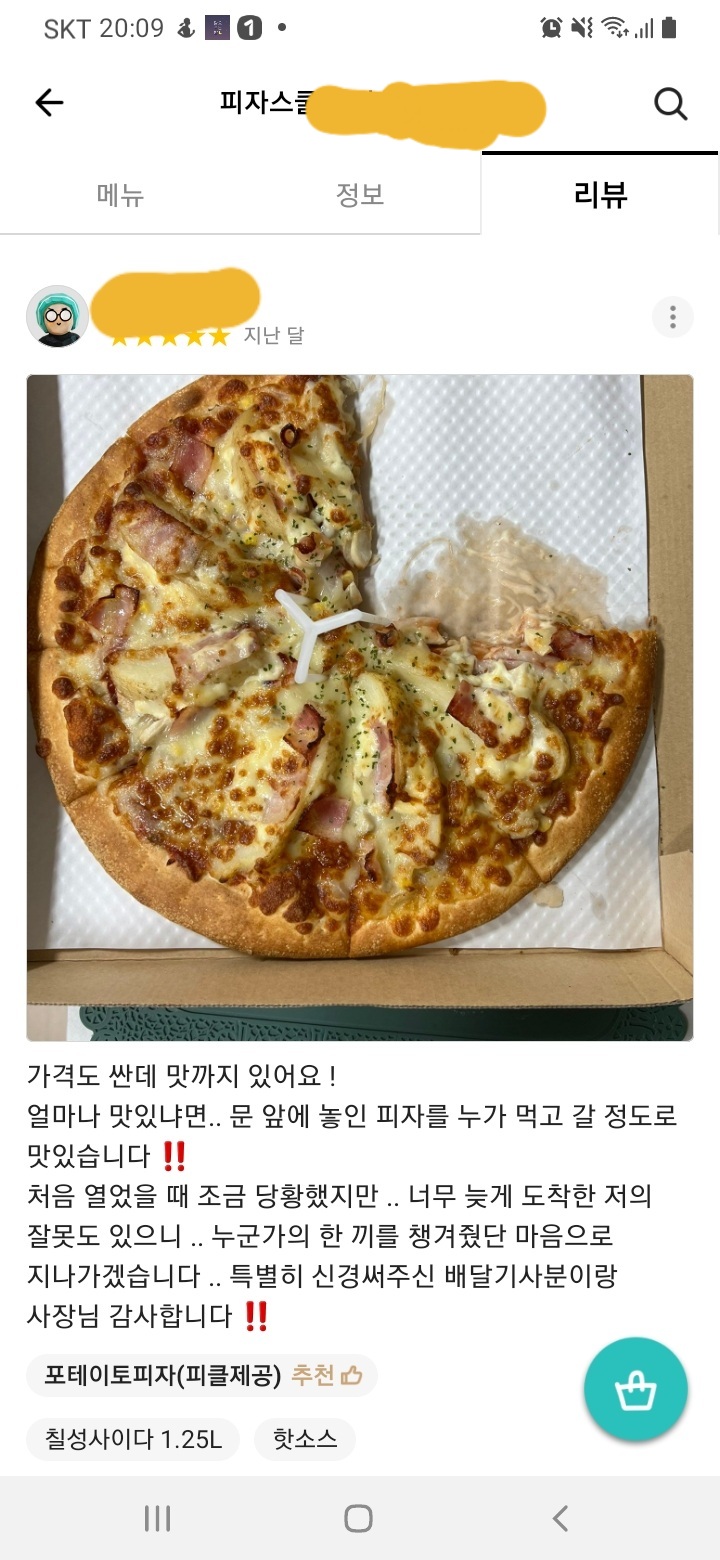Image resolution: width=720 pixels, height=1560 pixels.
Task: Select the 리뷰 tab
Action: 600,196
